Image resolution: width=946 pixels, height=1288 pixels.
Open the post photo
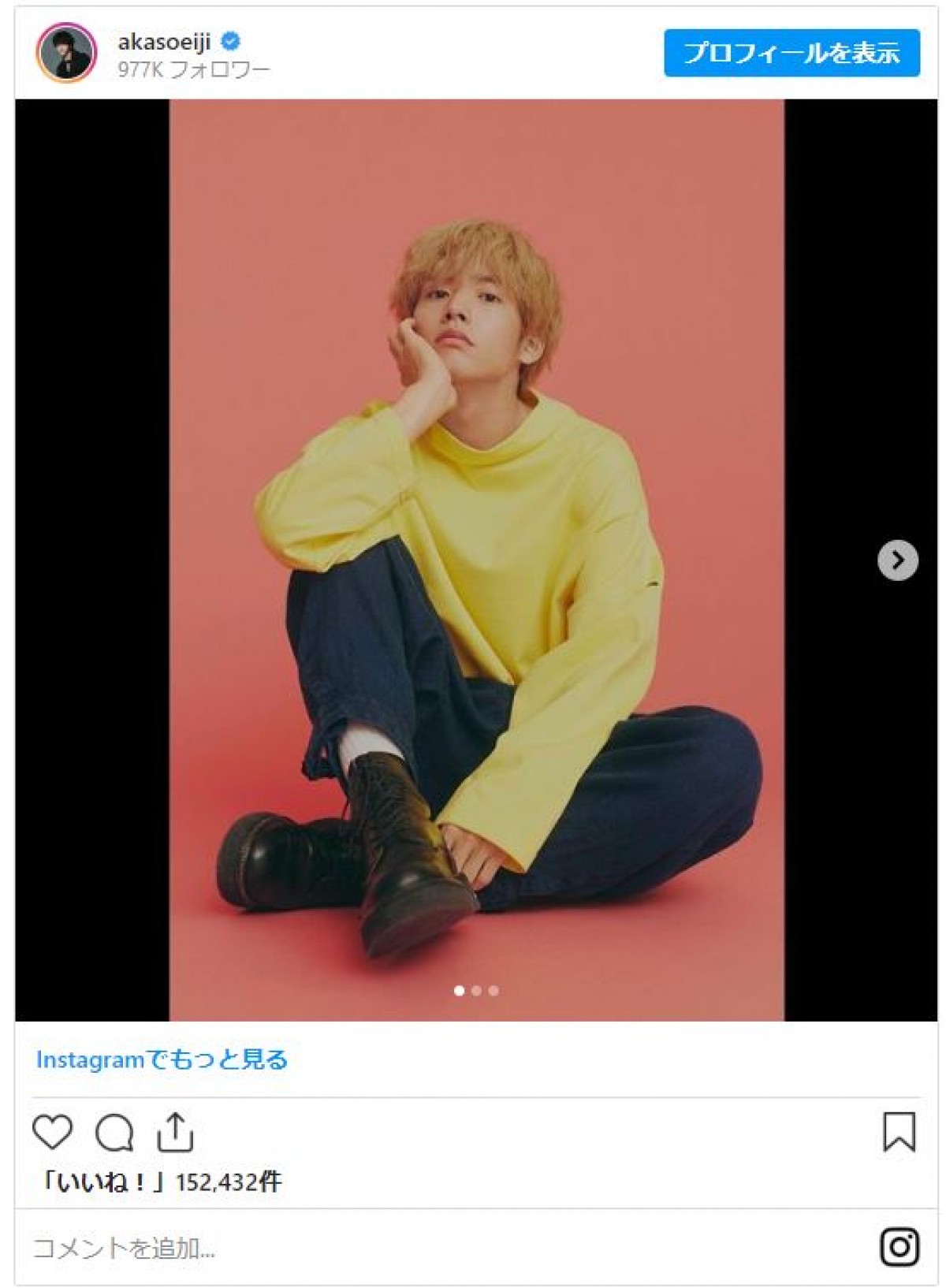476,560
